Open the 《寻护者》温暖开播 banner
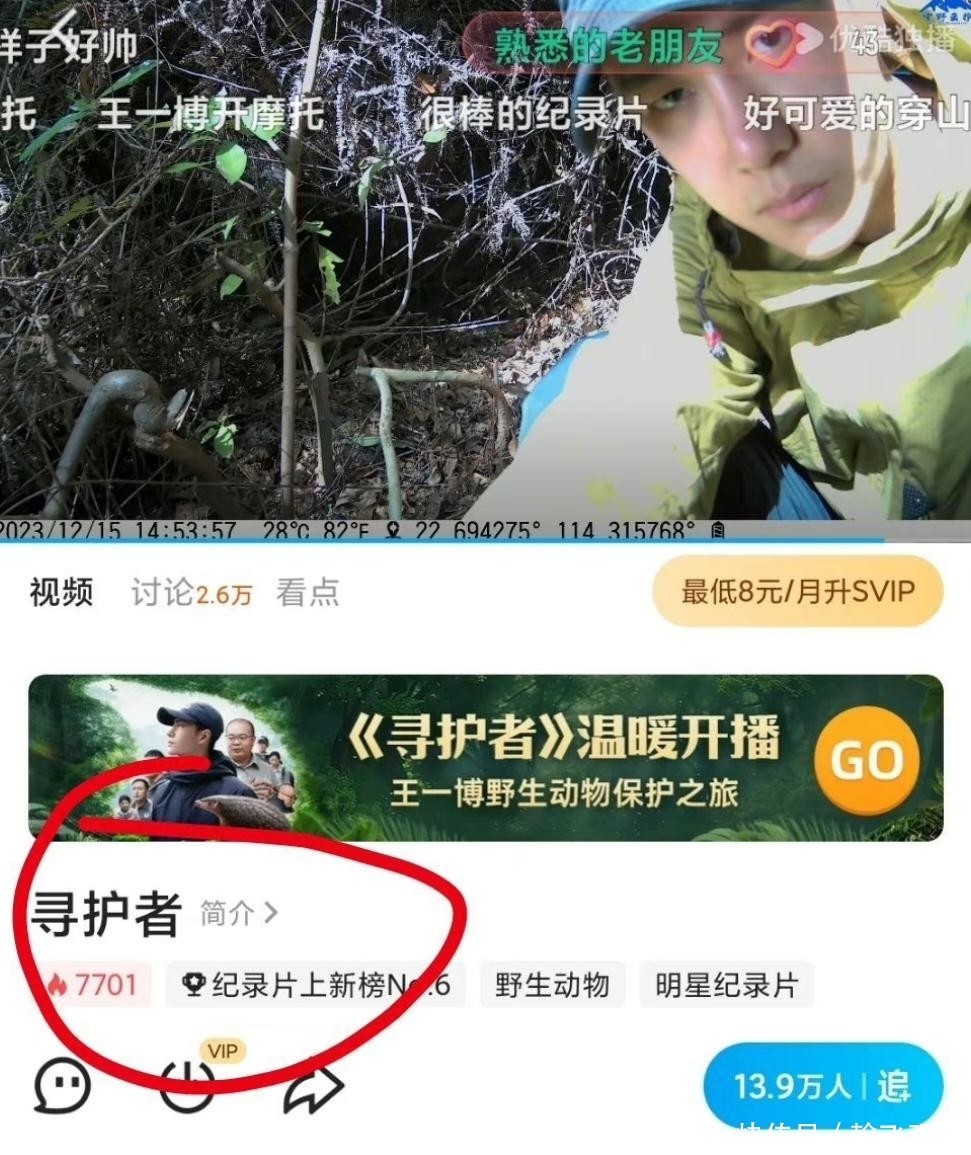This screenshot has width=971, height=1155. pos(485,757)
